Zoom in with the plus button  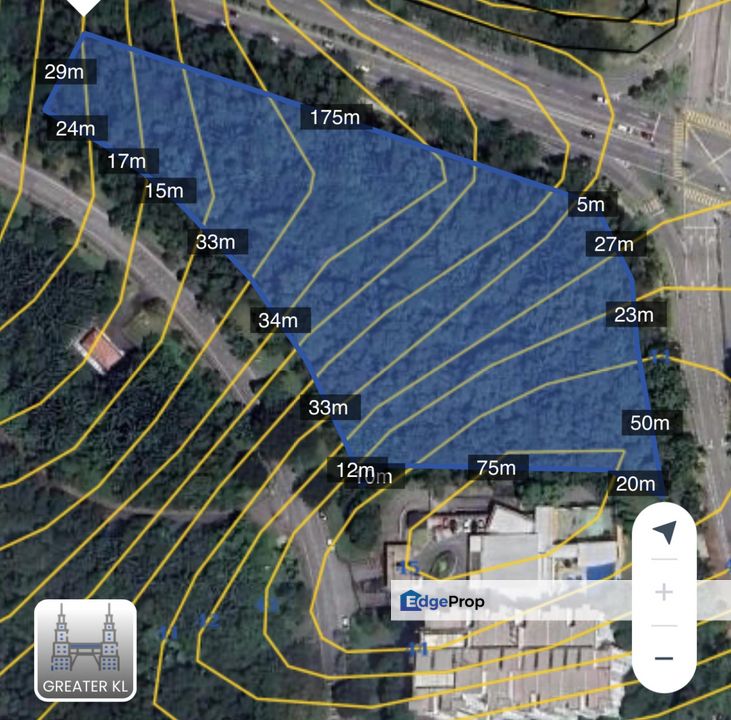pos(664,593)
